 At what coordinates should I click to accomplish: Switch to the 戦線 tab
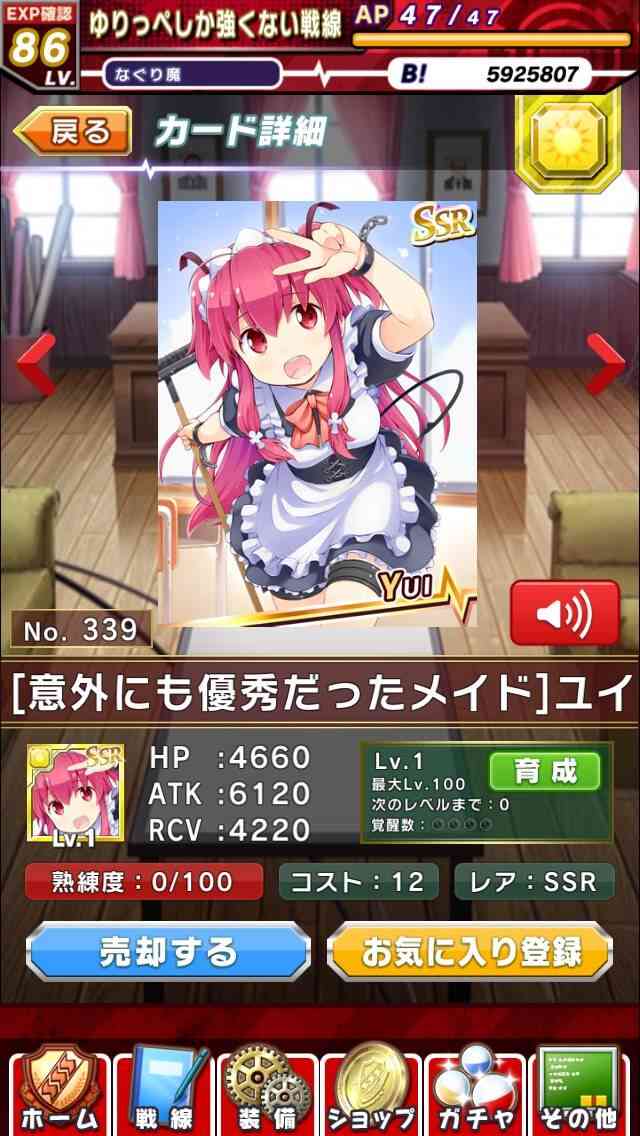click(162, 1090)
